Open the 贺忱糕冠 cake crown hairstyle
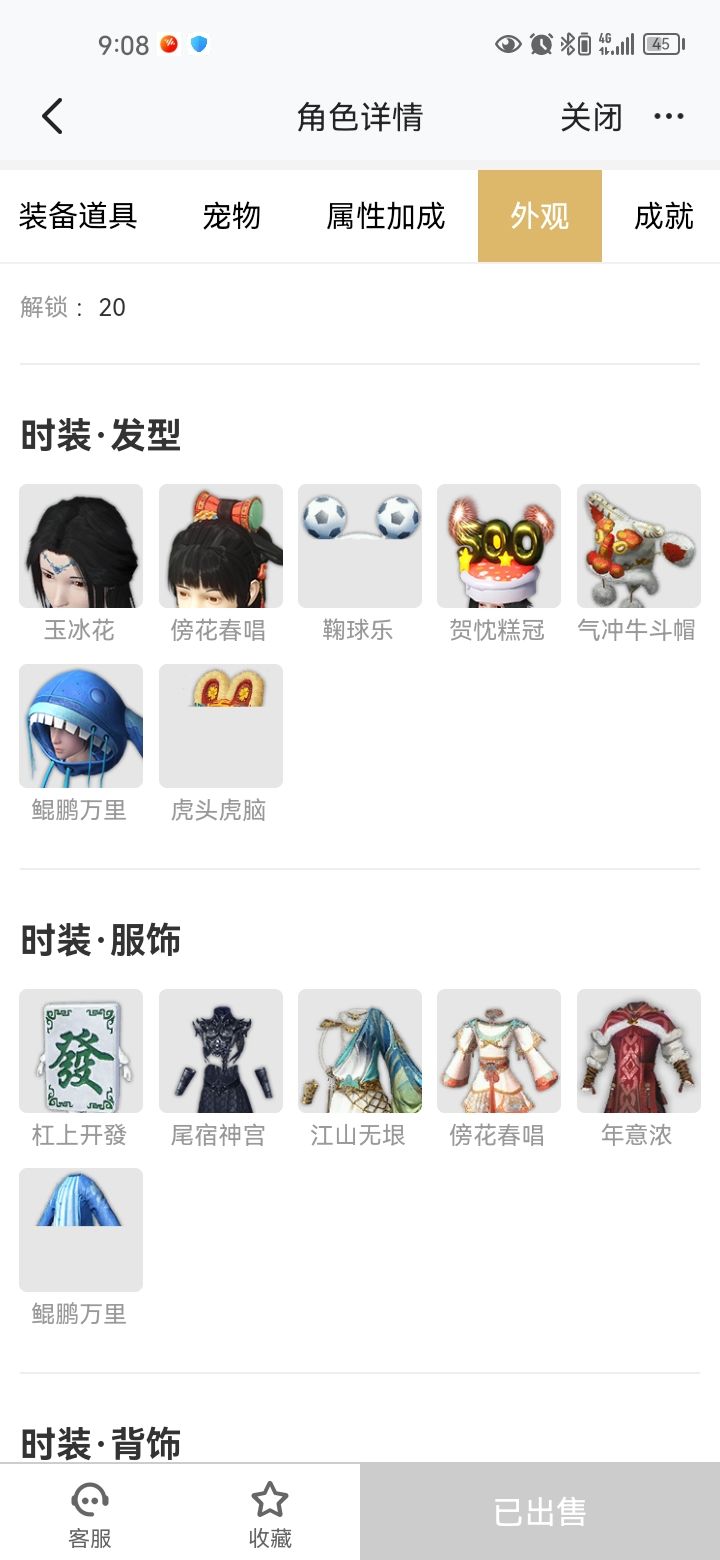 498,546
